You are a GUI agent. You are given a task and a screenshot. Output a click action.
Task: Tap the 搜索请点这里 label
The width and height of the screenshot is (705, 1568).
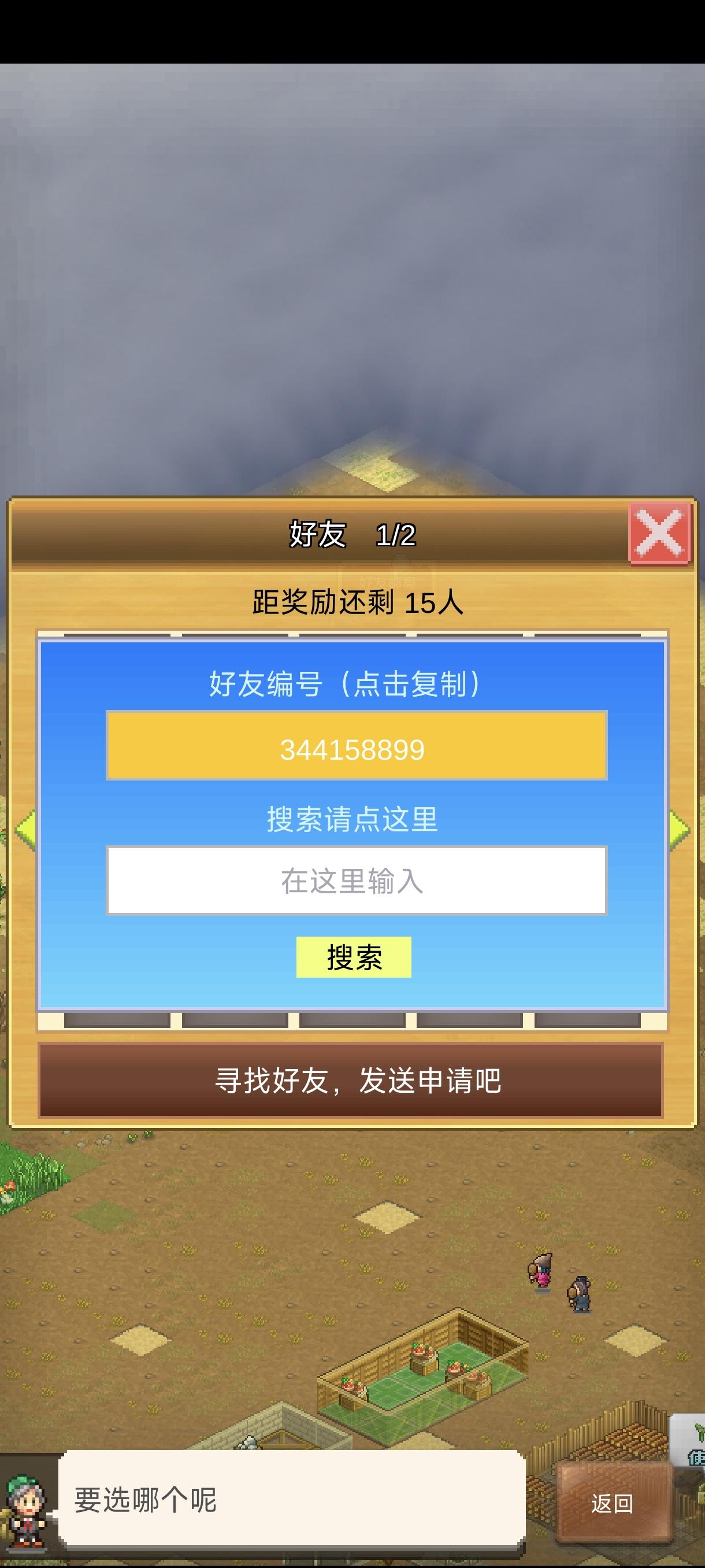[353, 819]
